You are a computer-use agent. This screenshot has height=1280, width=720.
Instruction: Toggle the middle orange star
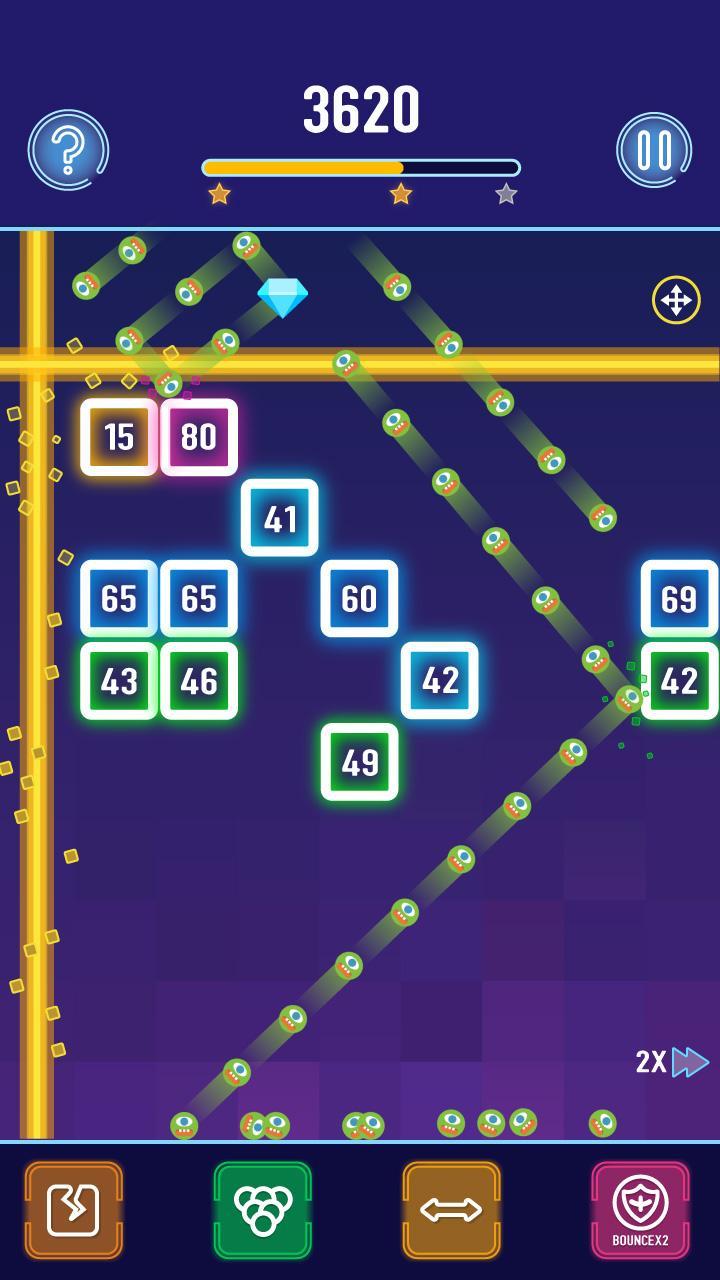coord(400,195)
